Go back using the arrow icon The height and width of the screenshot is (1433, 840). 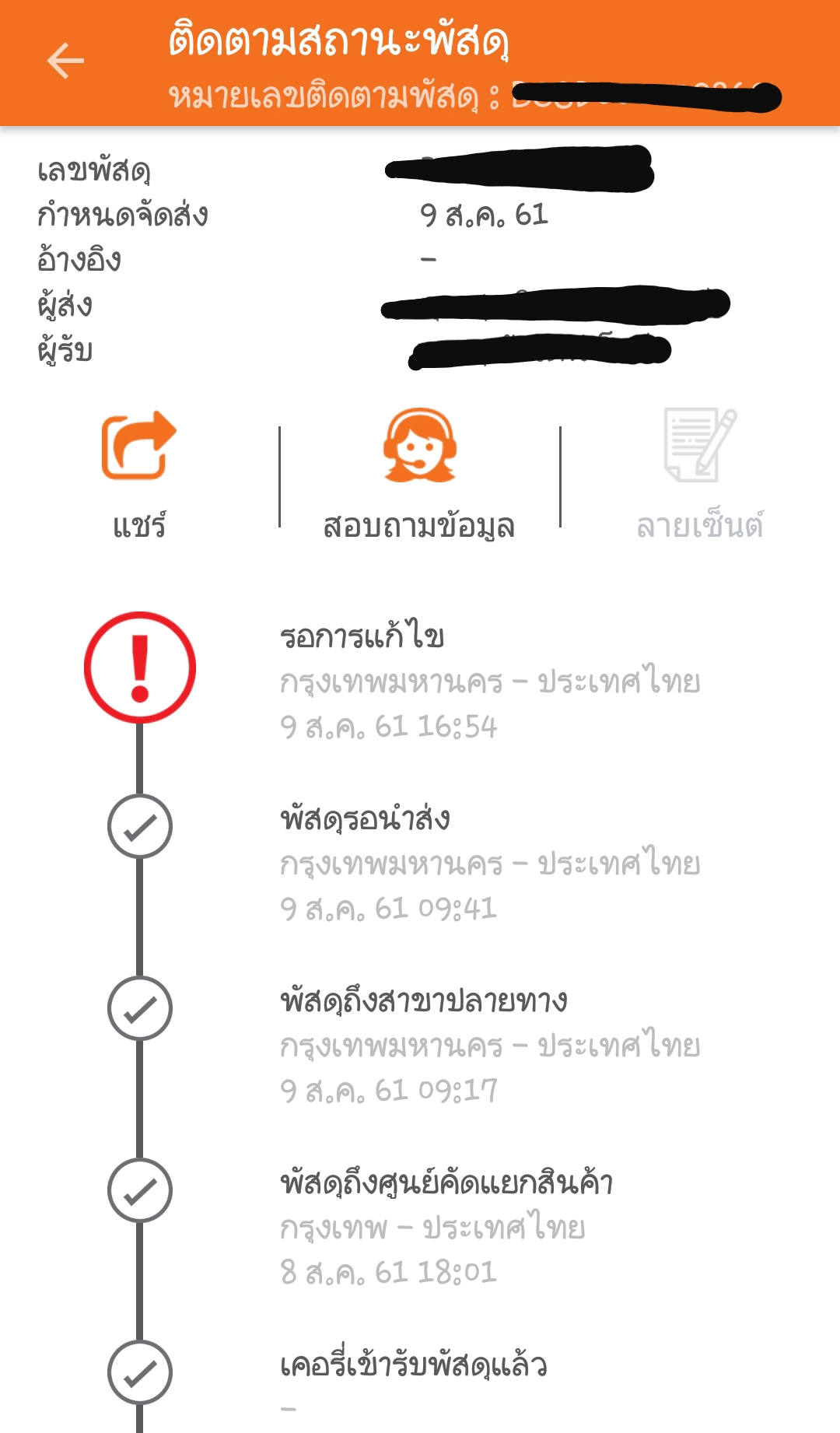coord(65,61)
